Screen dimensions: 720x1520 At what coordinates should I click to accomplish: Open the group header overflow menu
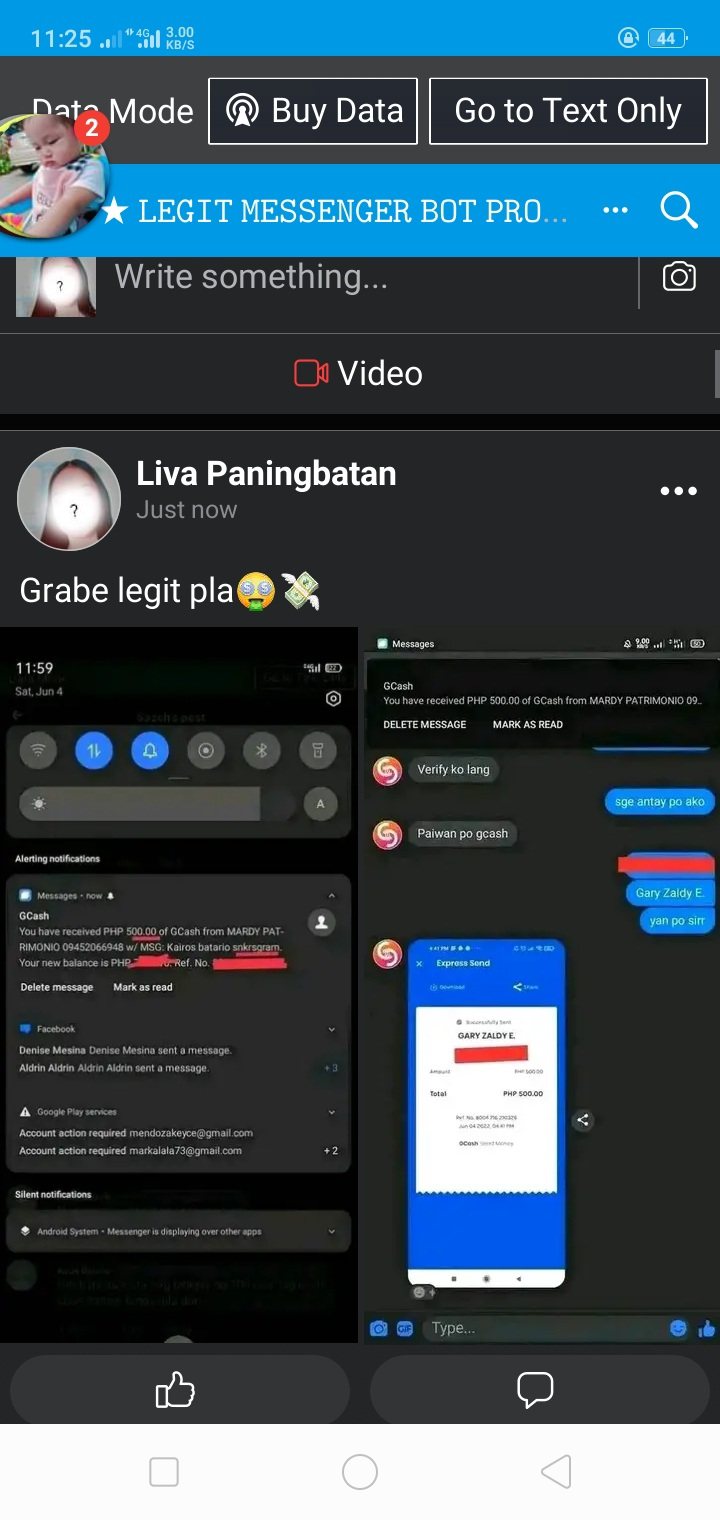coord(616,210)
